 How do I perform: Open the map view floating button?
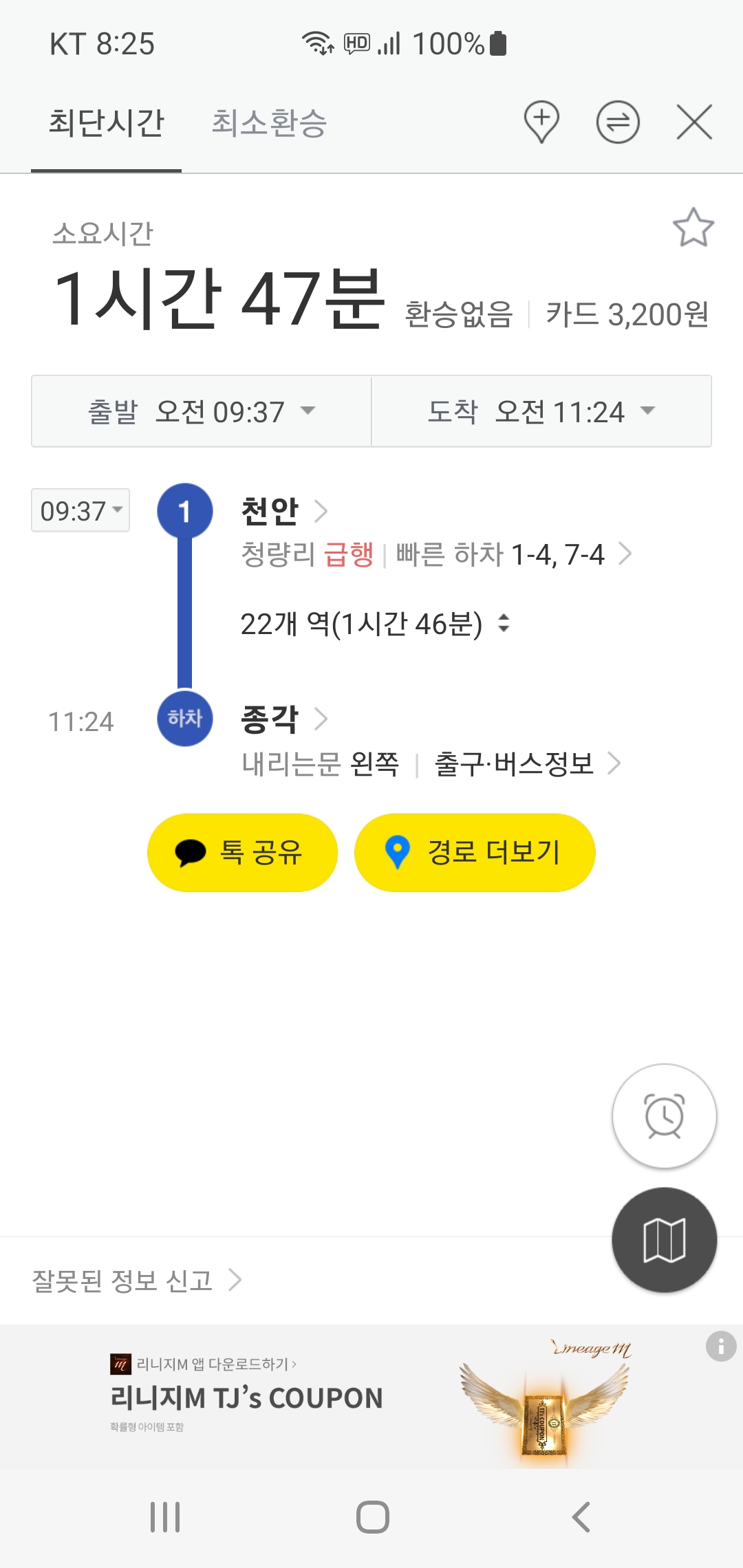pyautogui.click(x=665, y=1240)
